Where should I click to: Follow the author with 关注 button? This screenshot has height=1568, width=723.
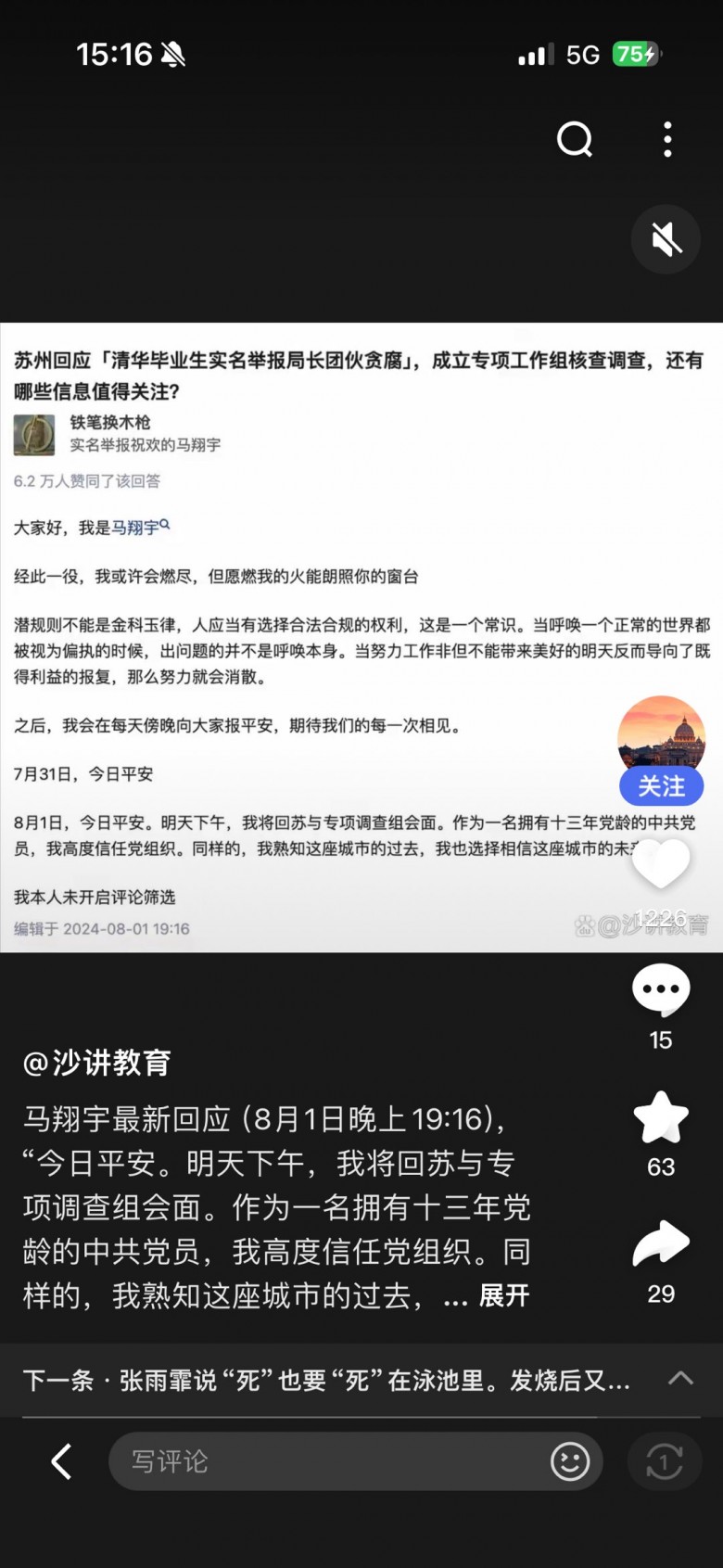661,786
